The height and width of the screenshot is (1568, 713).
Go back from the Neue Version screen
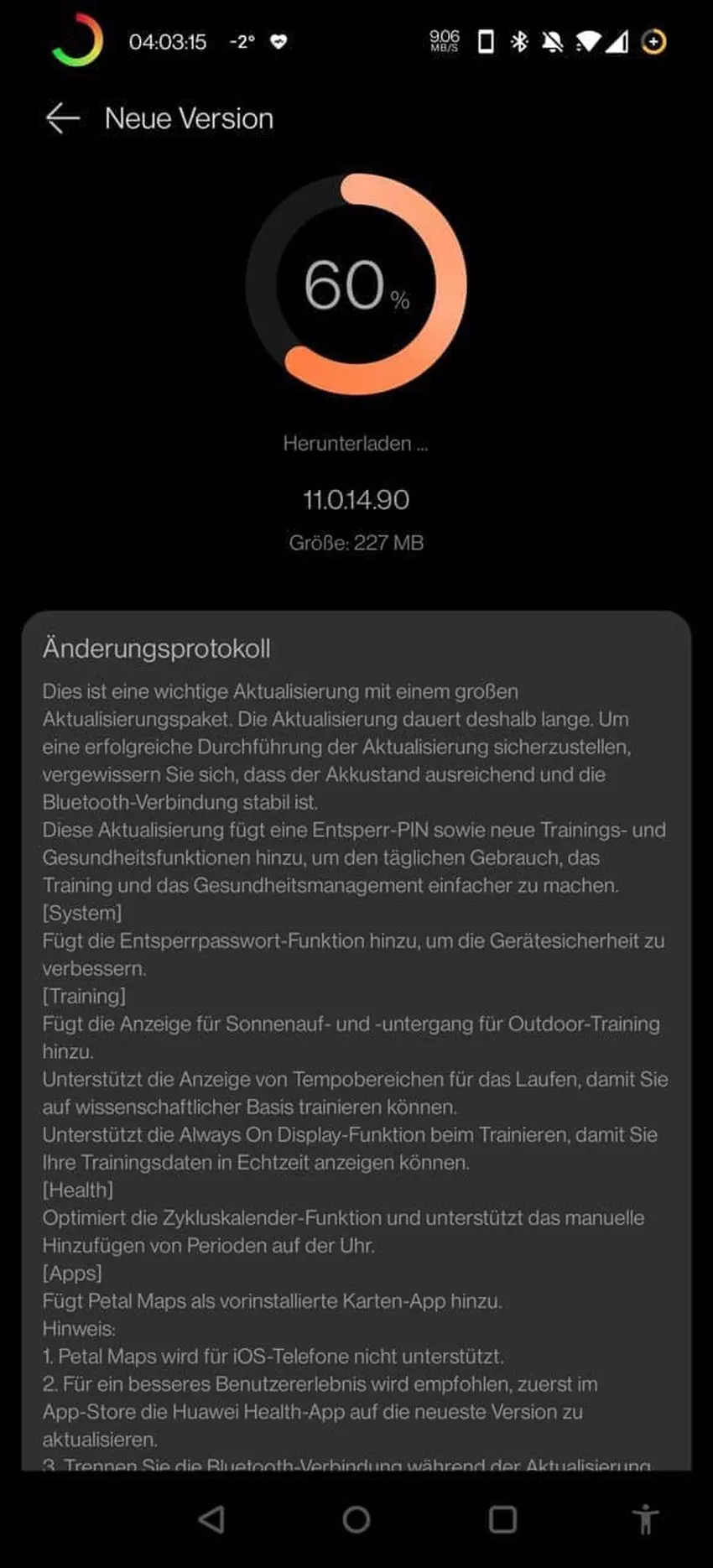click(x=63, y=118)
